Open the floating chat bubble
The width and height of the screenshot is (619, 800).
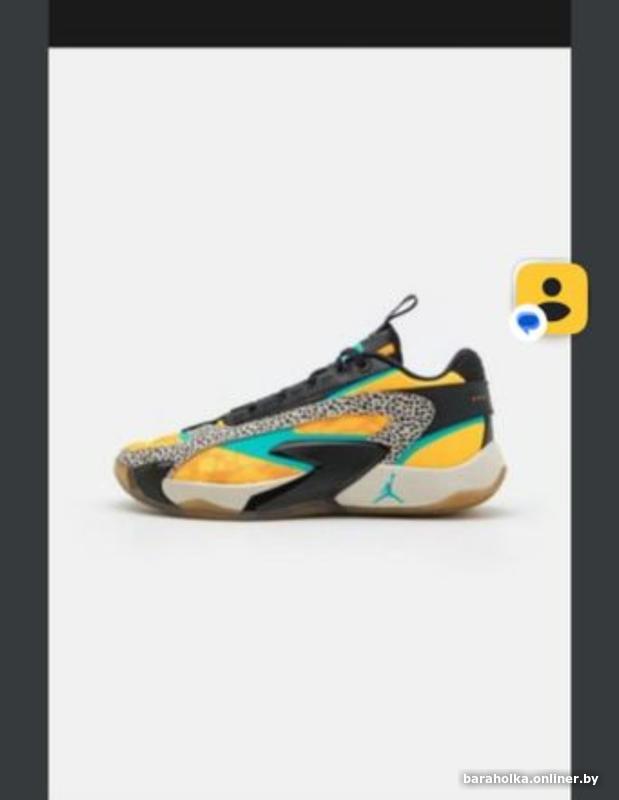click(x=549, y=298)
